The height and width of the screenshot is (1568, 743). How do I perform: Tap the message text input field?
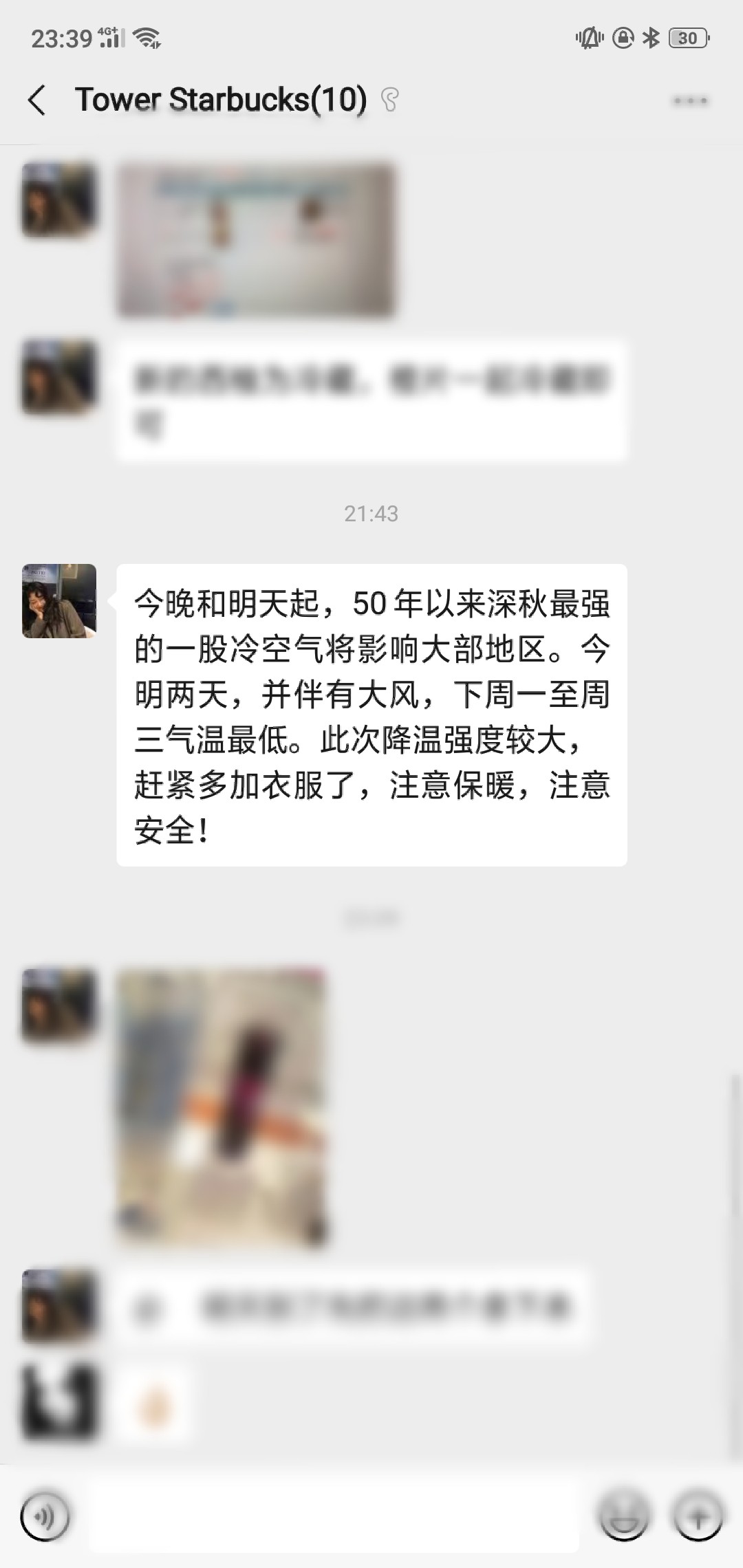tap(334, 1516)
